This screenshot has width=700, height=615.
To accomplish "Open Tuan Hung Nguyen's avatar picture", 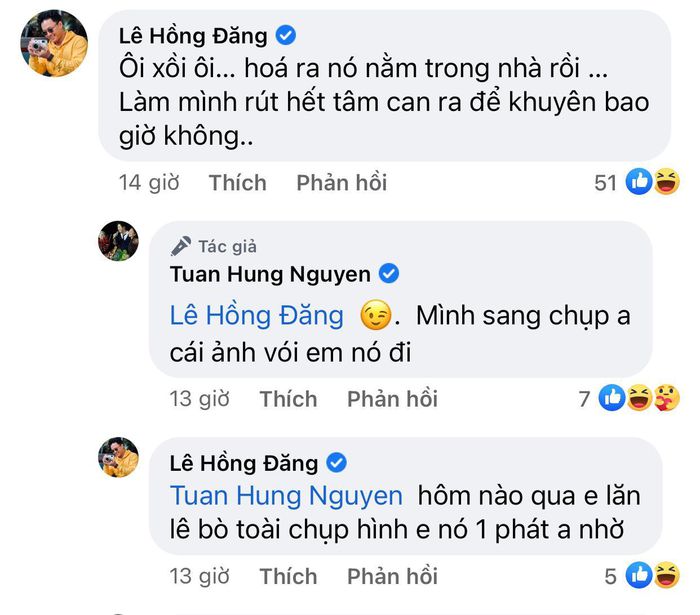I will (117, 242).
